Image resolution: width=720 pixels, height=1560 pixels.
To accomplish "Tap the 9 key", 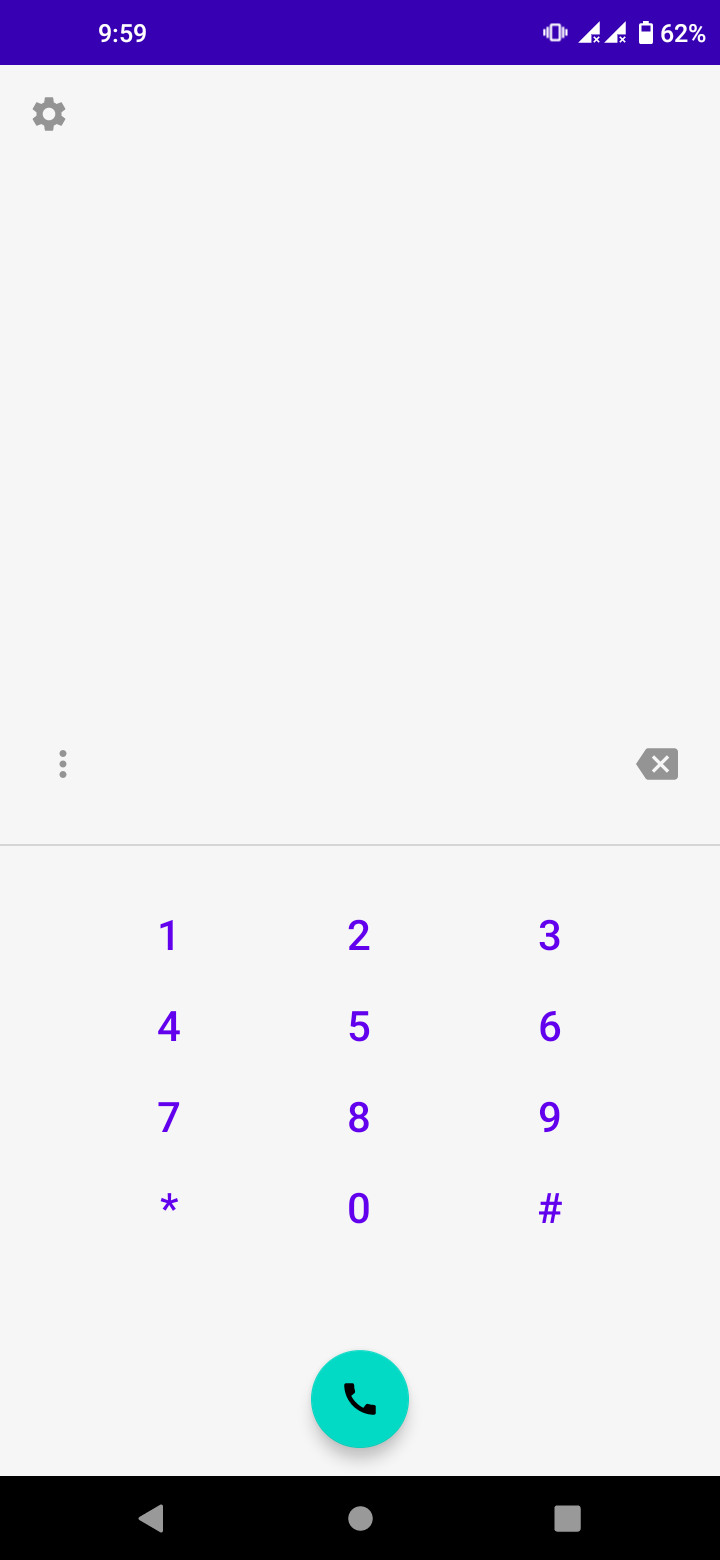I will (549, 1118).
